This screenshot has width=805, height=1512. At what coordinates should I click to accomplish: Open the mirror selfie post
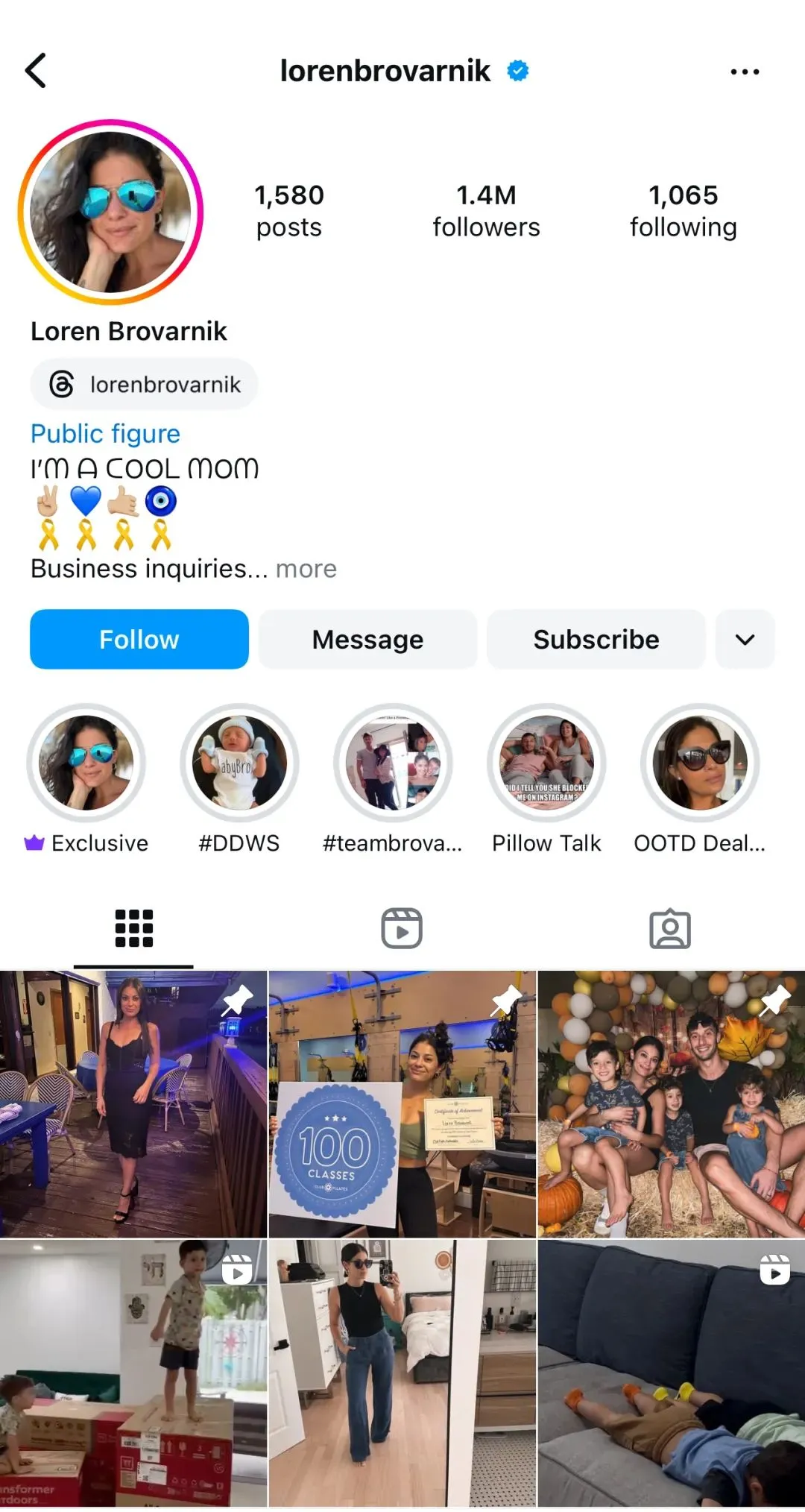(402, 1373)
